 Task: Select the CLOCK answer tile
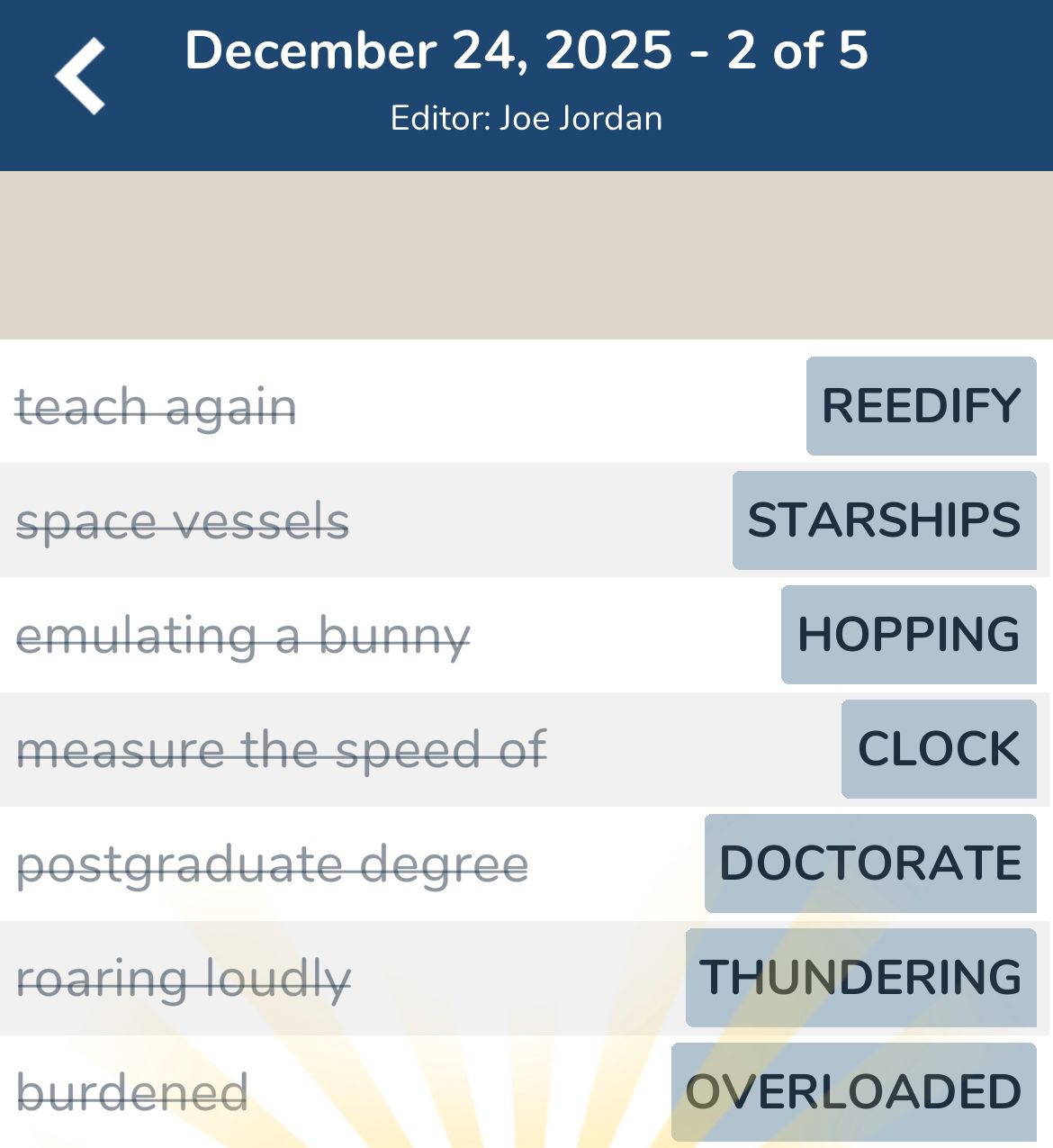point(938,749)
